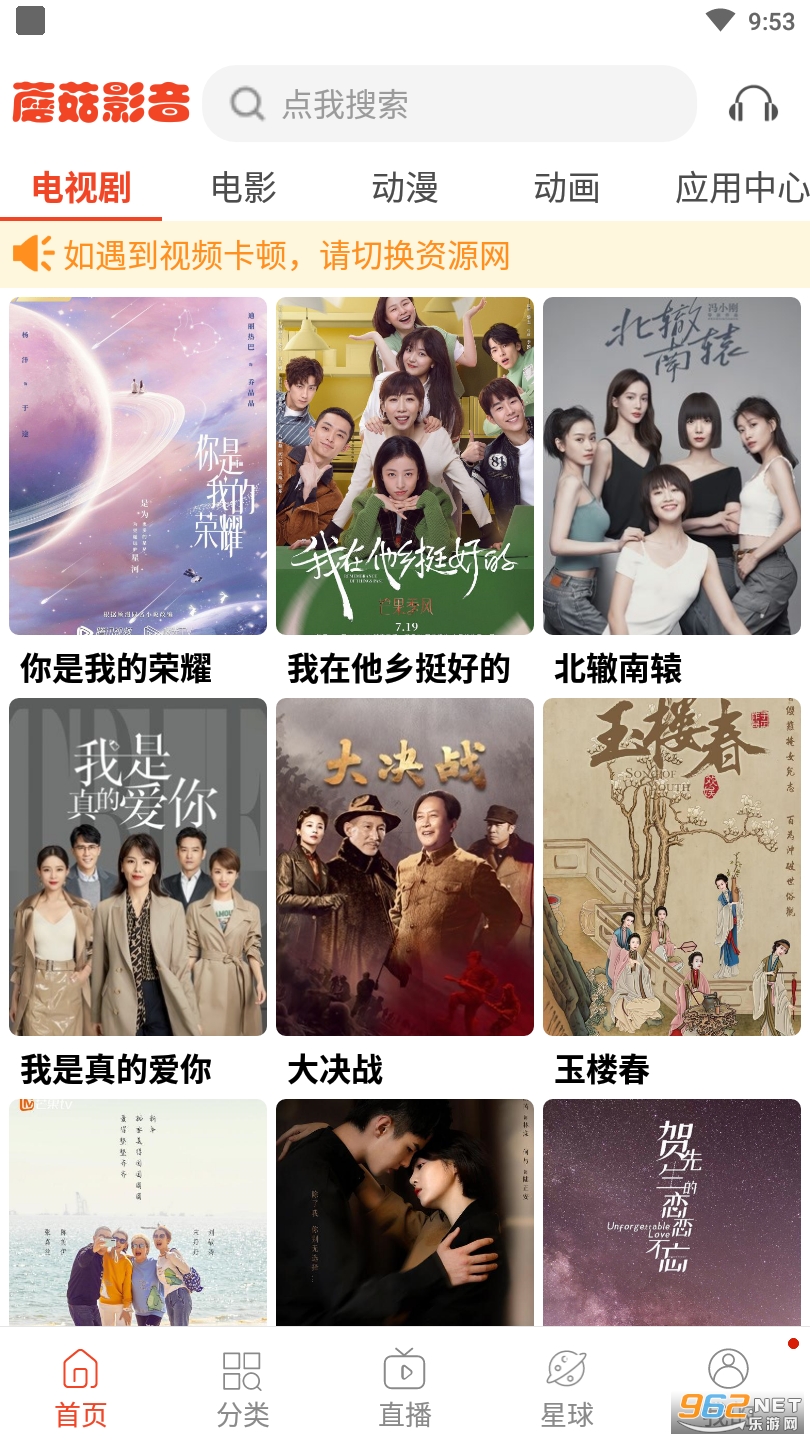The image size is (810, 1440).
Task: Select the 电视剧 tab
Action: tap(81, 188)
